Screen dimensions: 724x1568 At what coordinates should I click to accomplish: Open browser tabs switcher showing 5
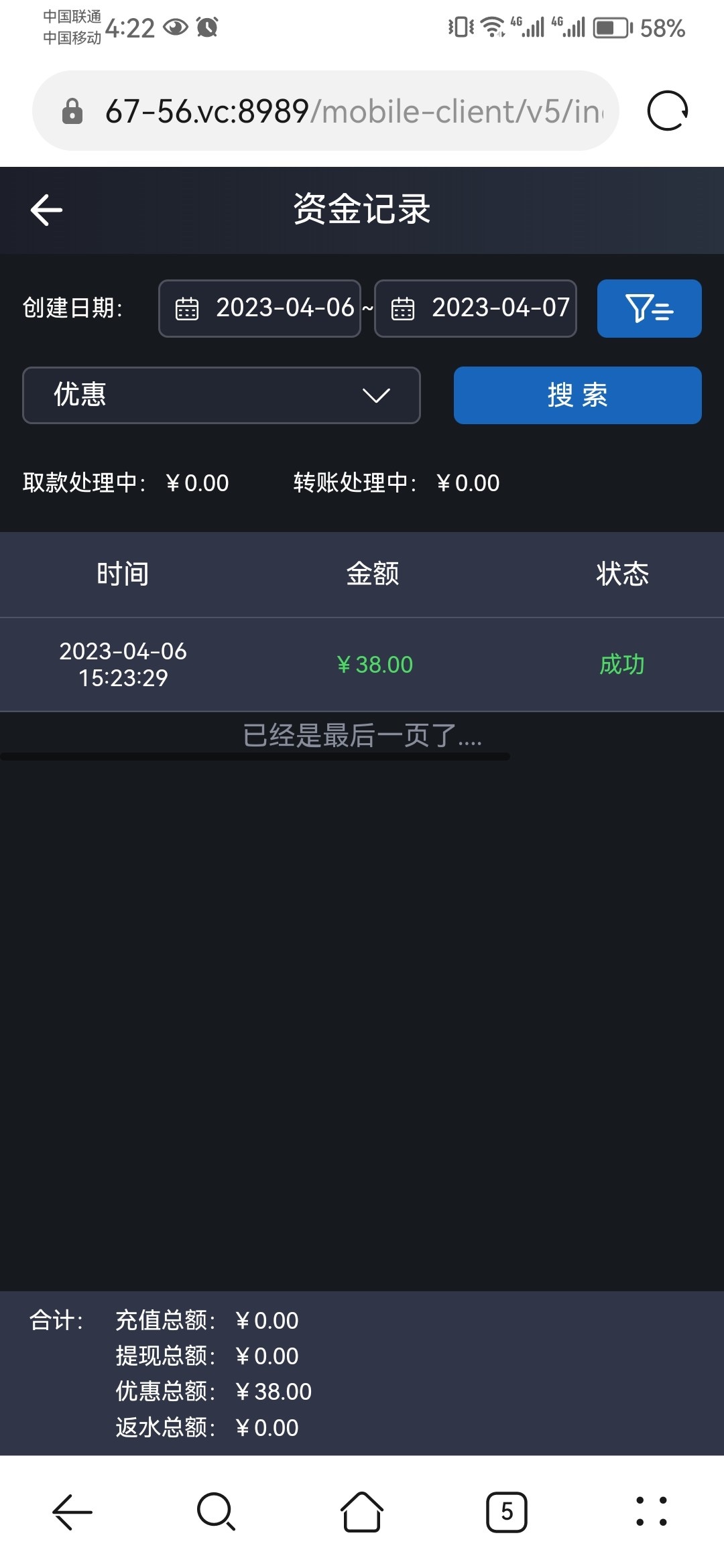506,1512
